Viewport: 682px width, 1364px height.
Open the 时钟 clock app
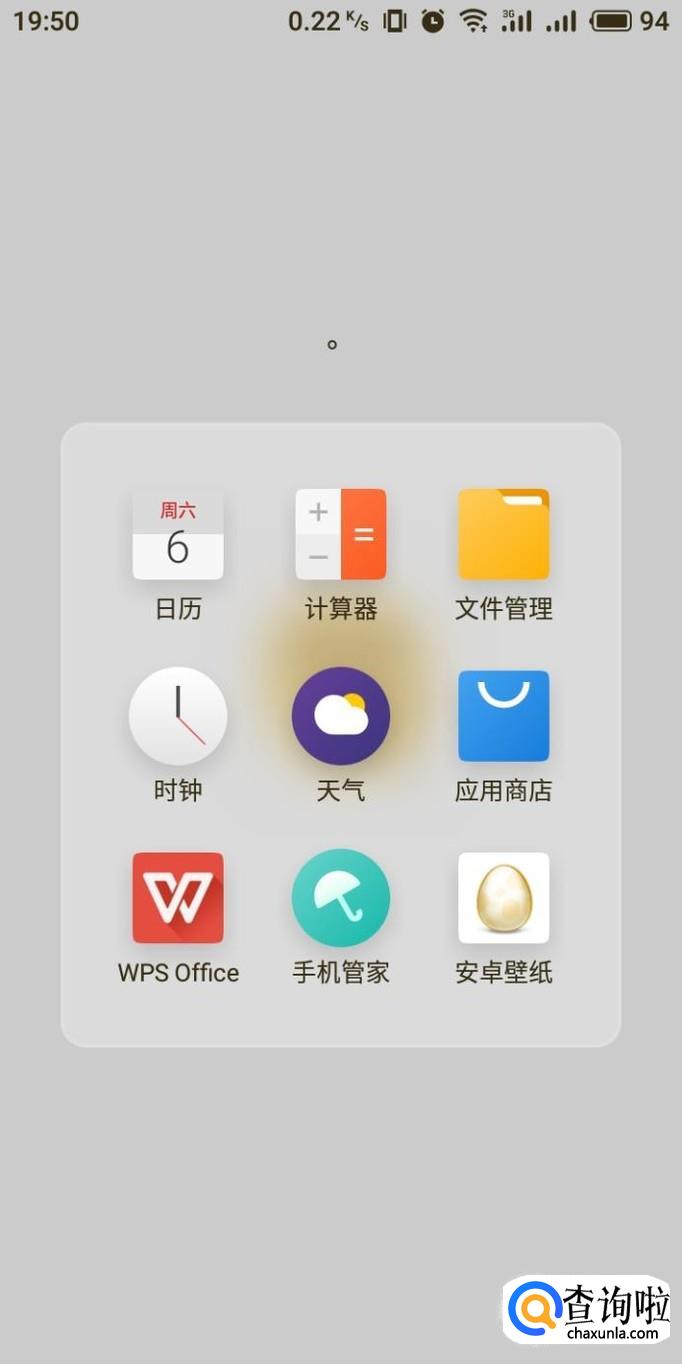(x=178, y=716)
